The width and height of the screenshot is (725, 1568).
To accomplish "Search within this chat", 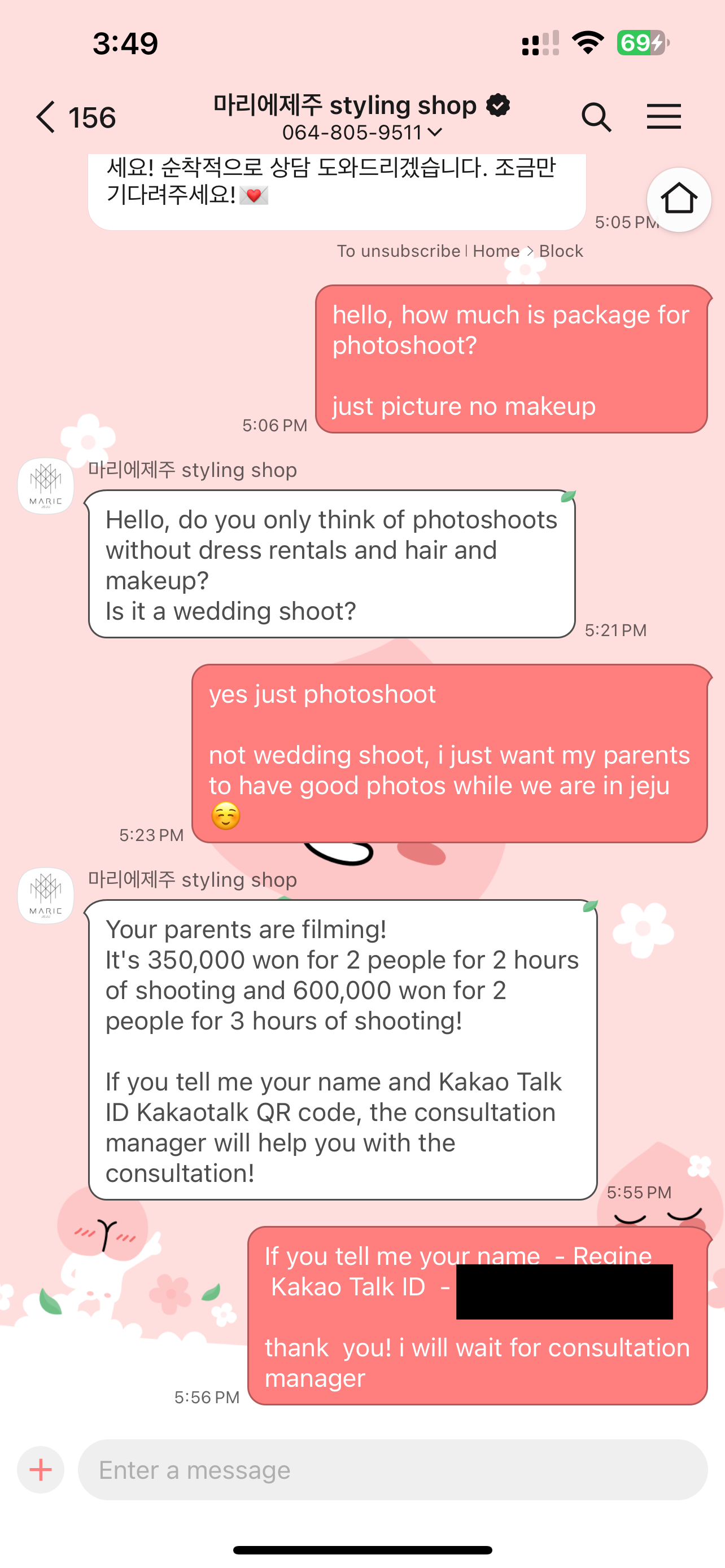I will (x=595, y=117).
